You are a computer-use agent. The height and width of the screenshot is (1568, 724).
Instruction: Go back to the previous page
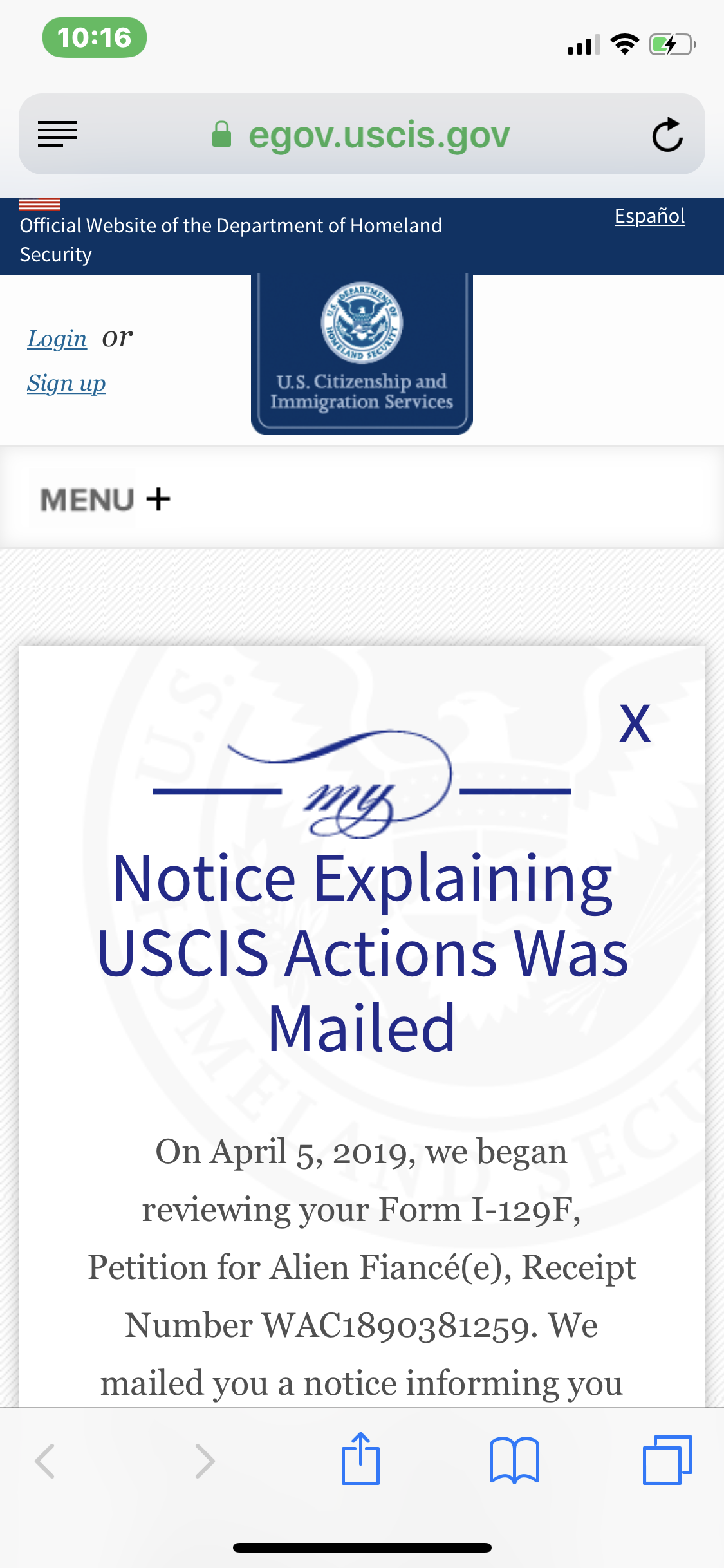45,1461
